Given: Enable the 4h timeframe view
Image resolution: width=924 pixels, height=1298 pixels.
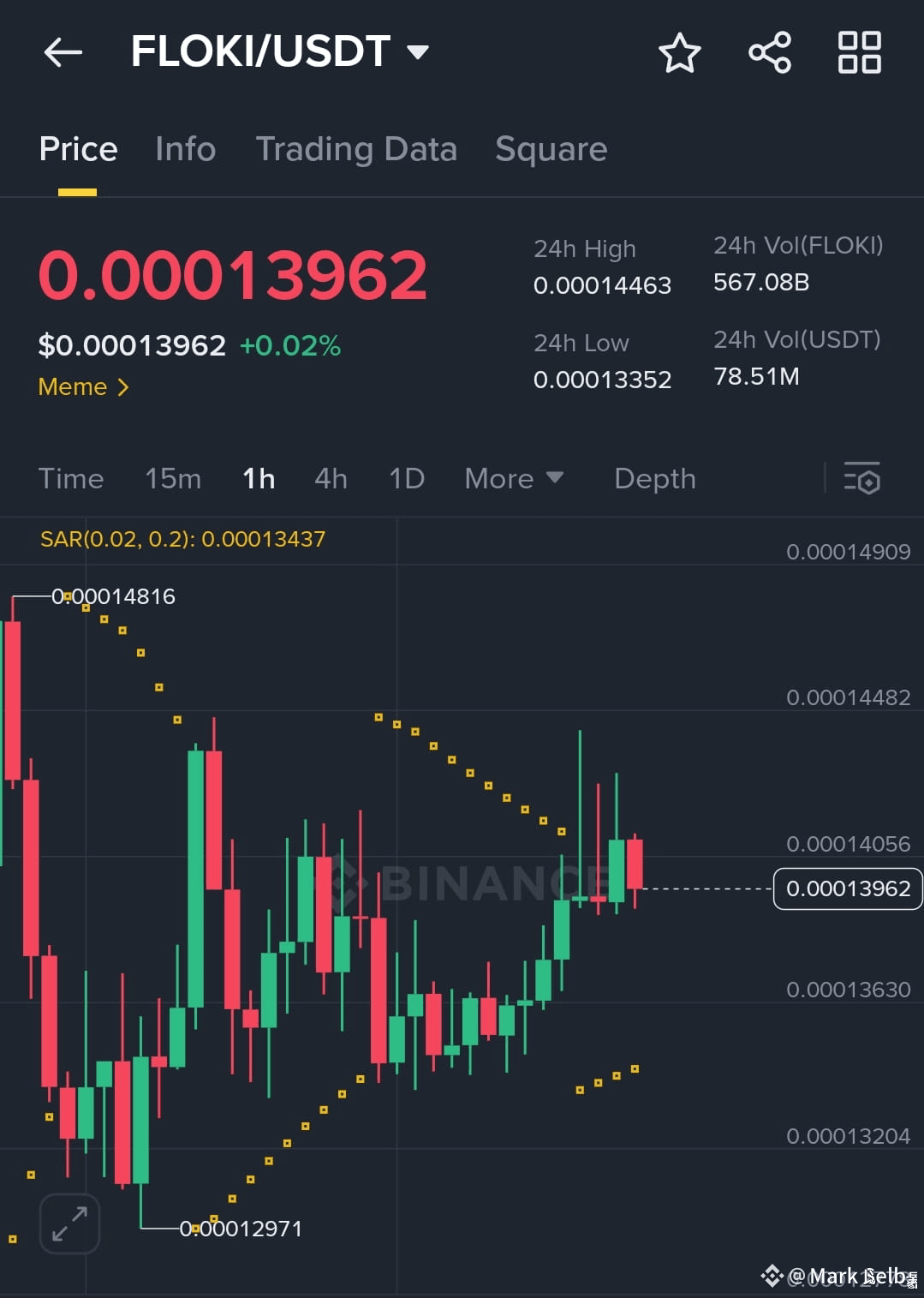Looking at the screenshot, I should pyautogui.click(x=331, y=479).
